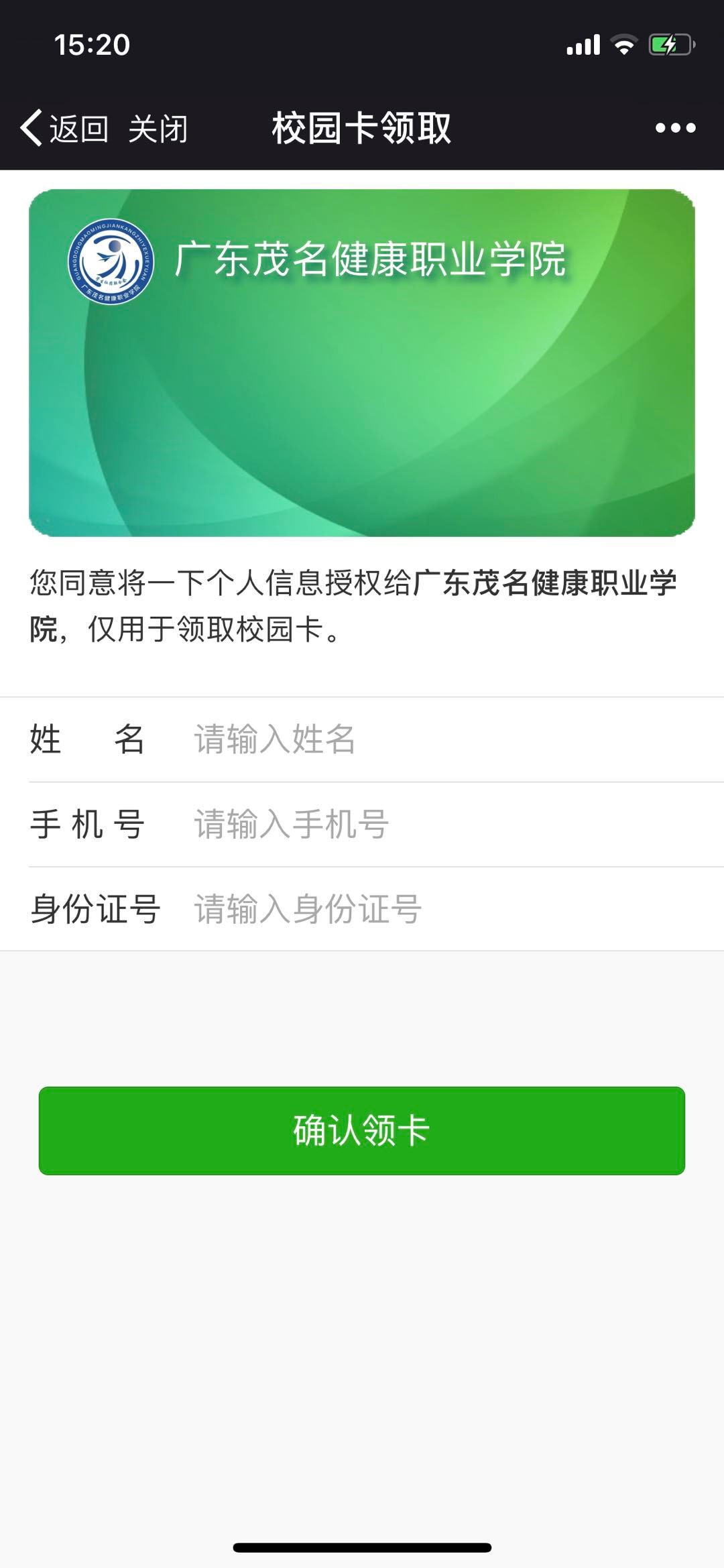Screen dimensions: 724x1568
Task: Confirm with the 确认领卡 button
Action: (362, 1130)
